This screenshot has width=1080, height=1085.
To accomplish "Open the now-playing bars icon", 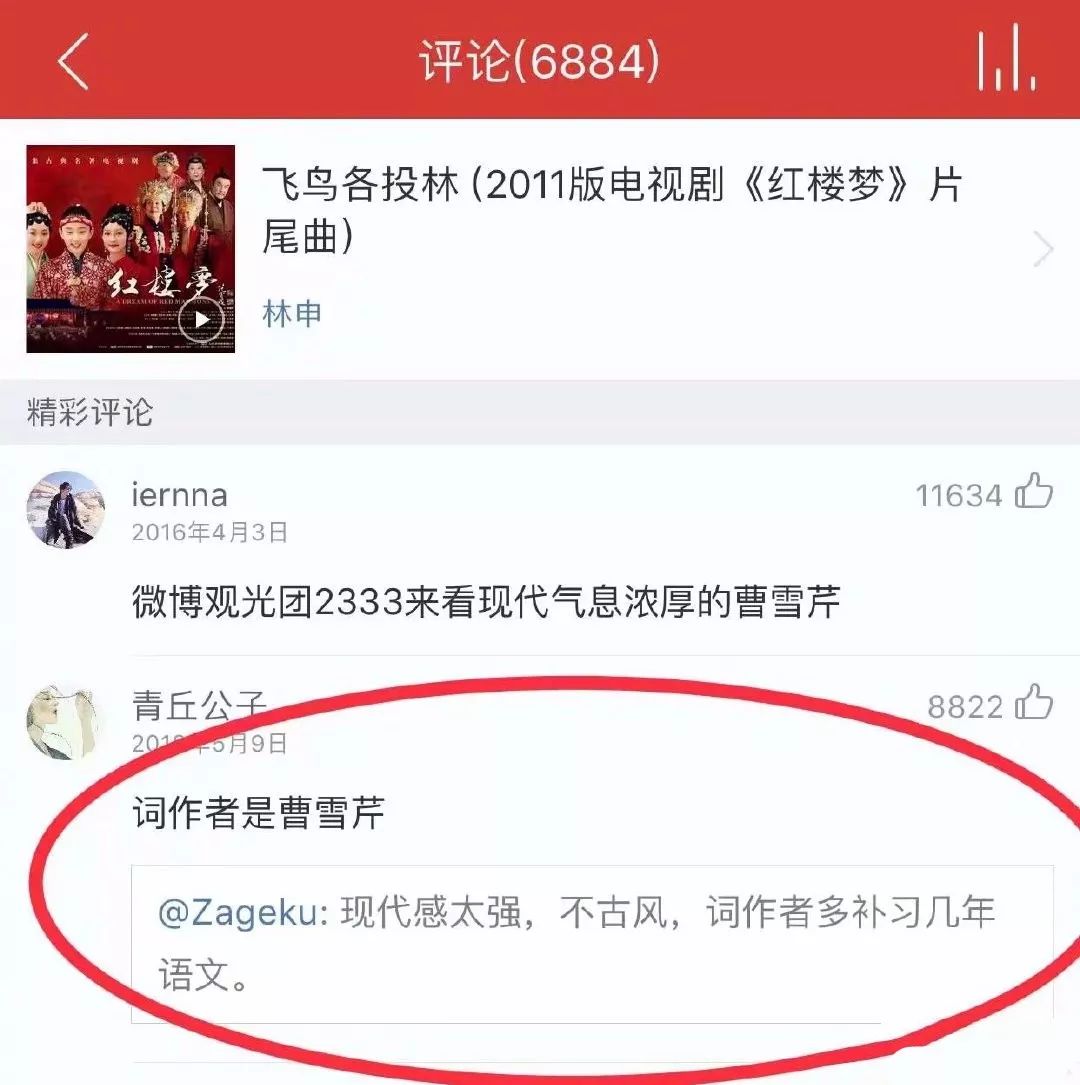I will [1006, 61].
